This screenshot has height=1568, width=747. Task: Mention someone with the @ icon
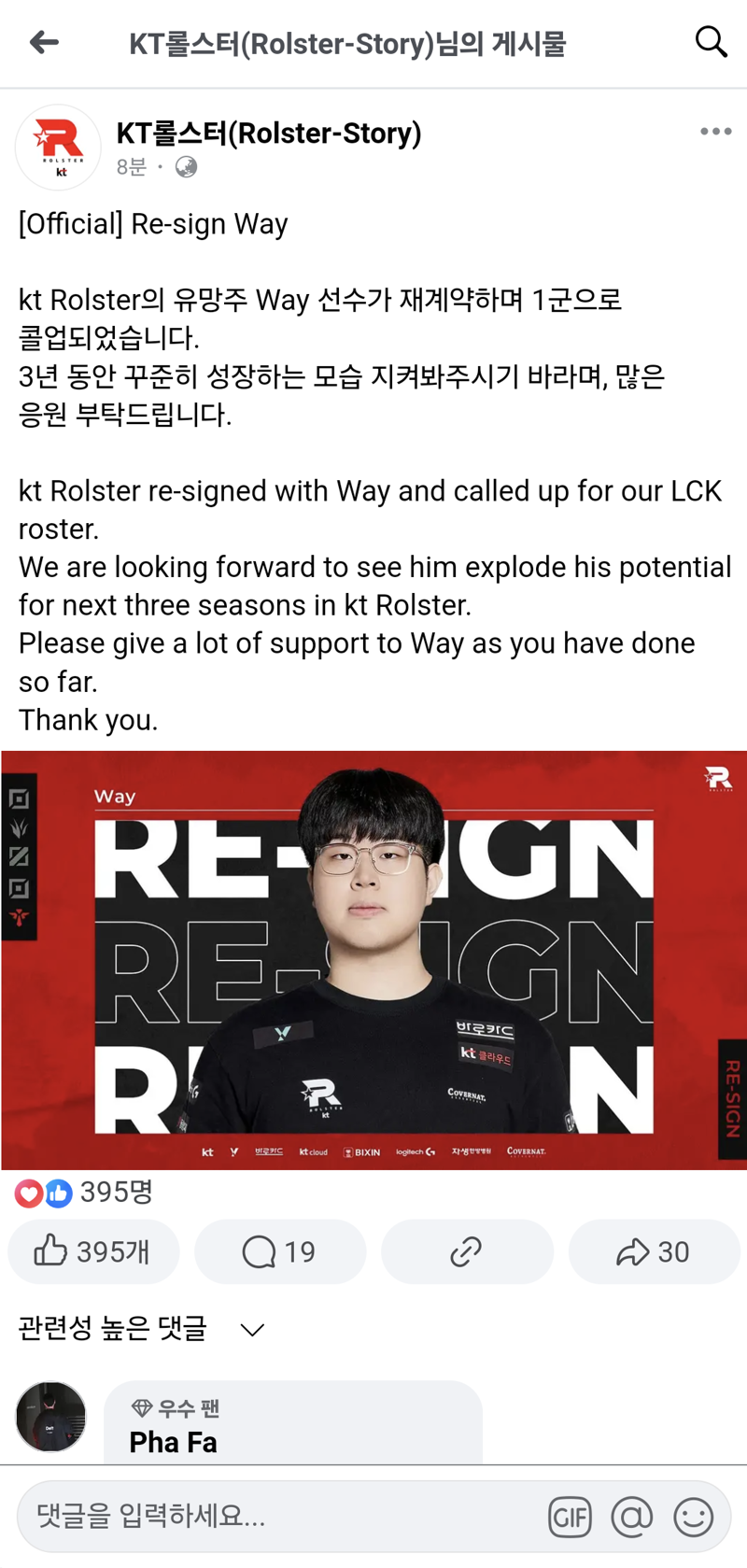pos(632,1517)
